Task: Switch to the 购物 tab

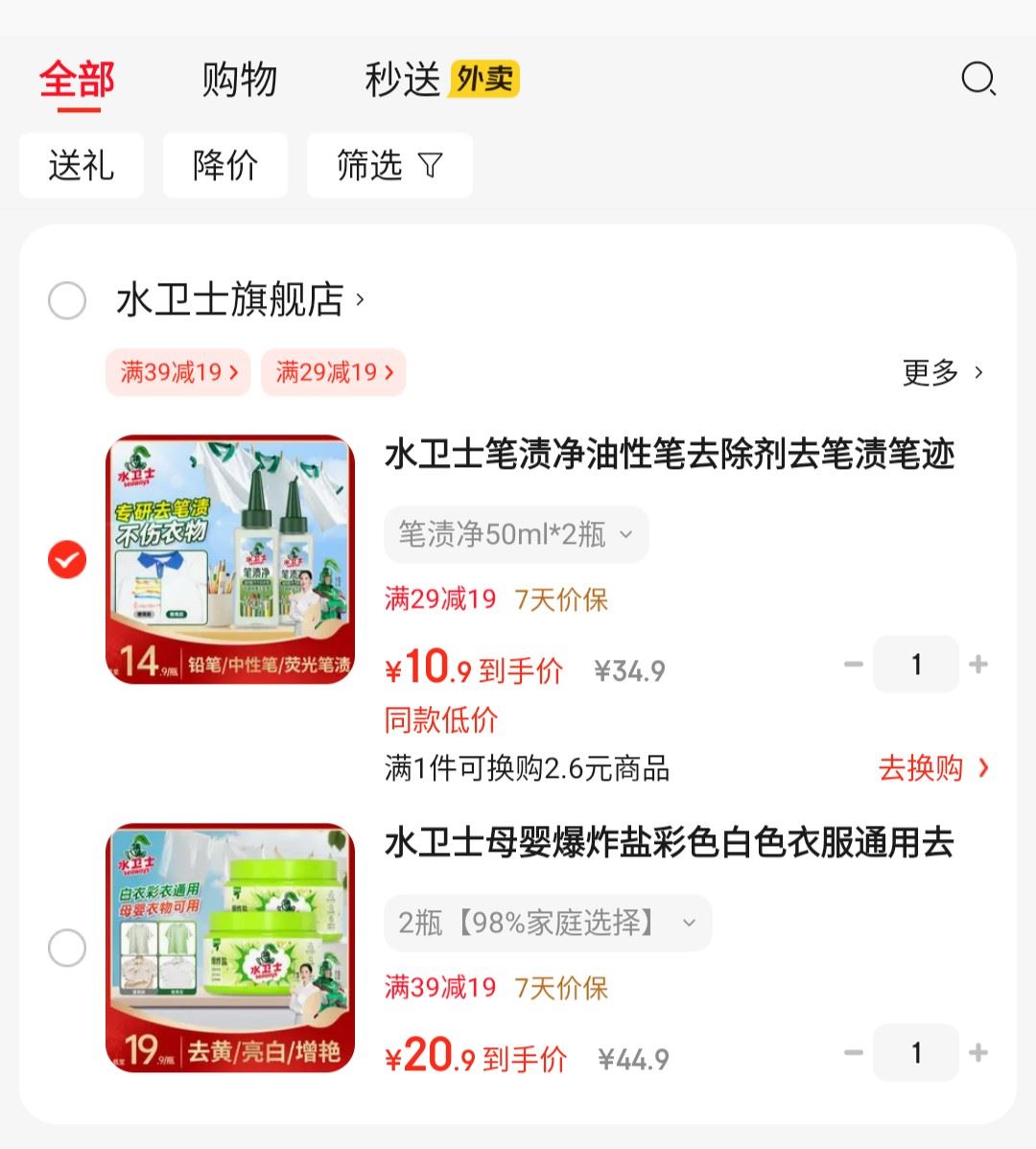Action: point(239,80)
